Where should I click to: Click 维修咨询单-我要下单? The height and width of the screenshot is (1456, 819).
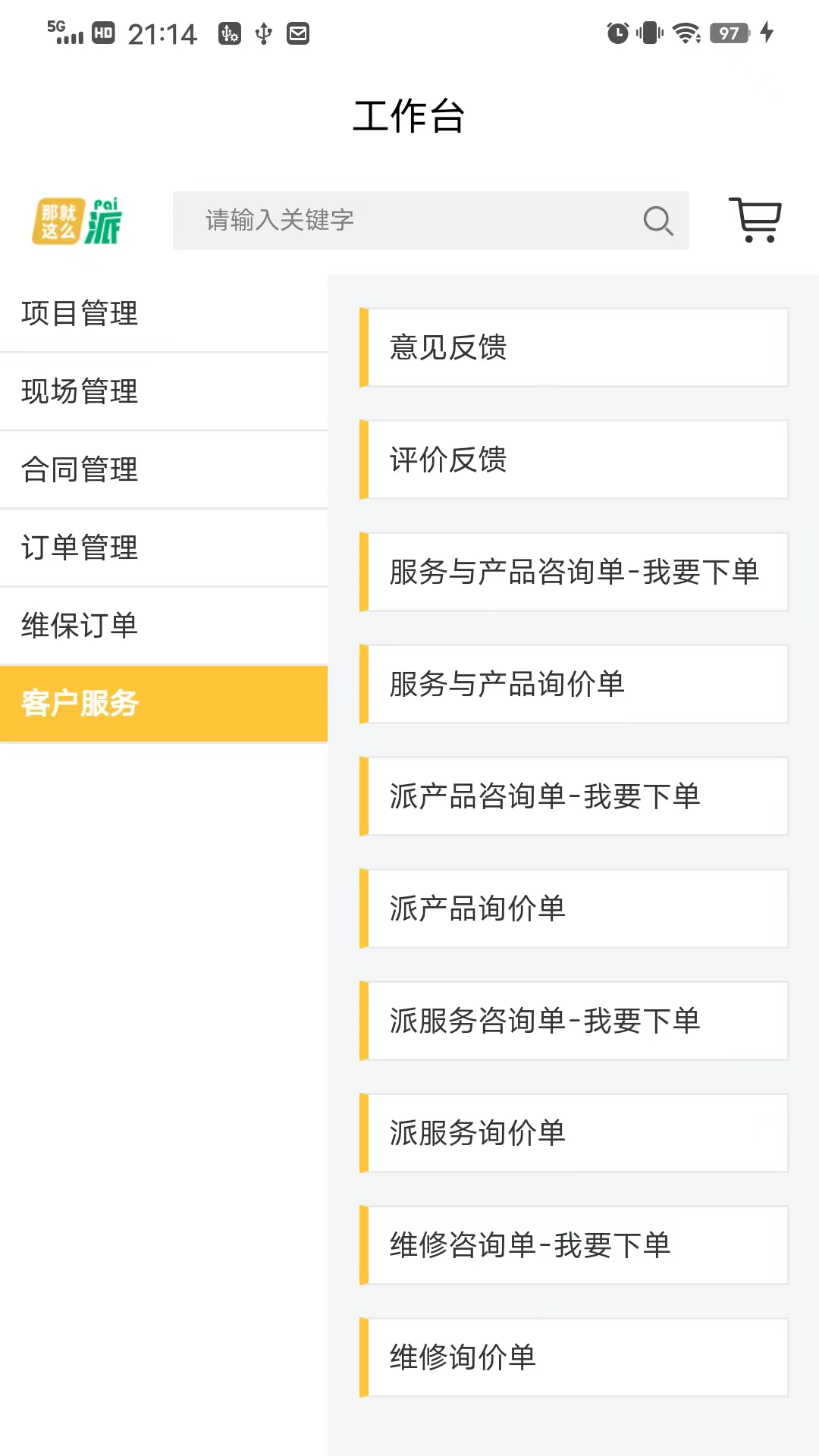tap(574, 1245)
